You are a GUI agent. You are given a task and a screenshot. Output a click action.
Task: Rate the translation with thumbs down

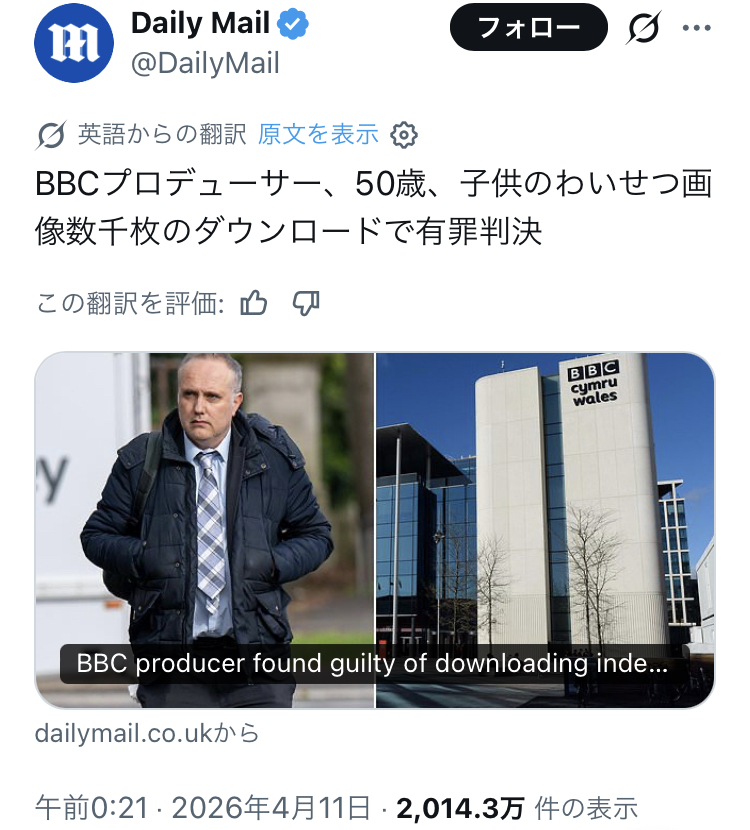[x=306, y=303]
